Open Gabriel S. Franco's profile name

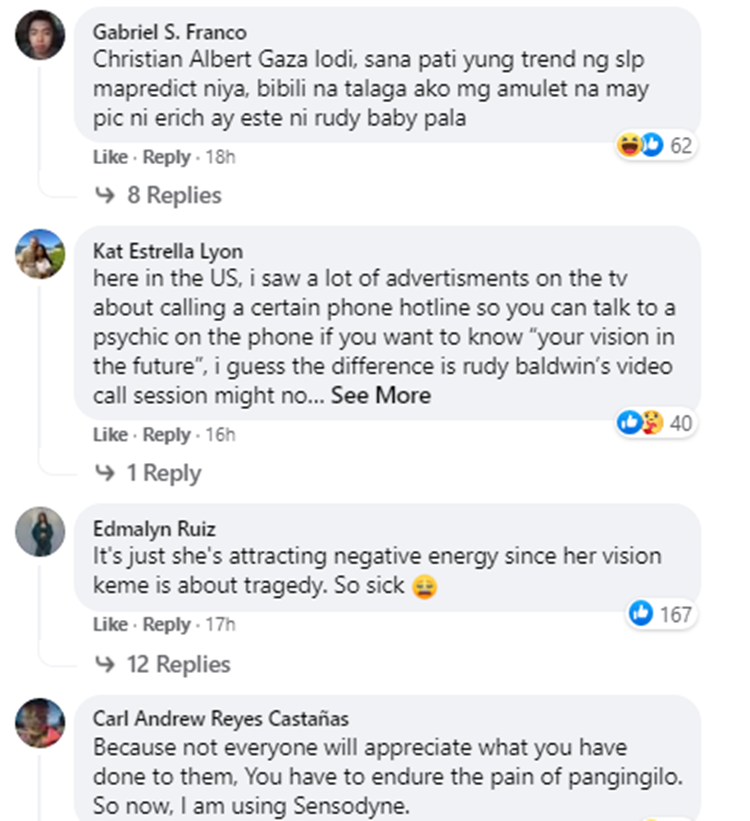[x=169, y=33]
